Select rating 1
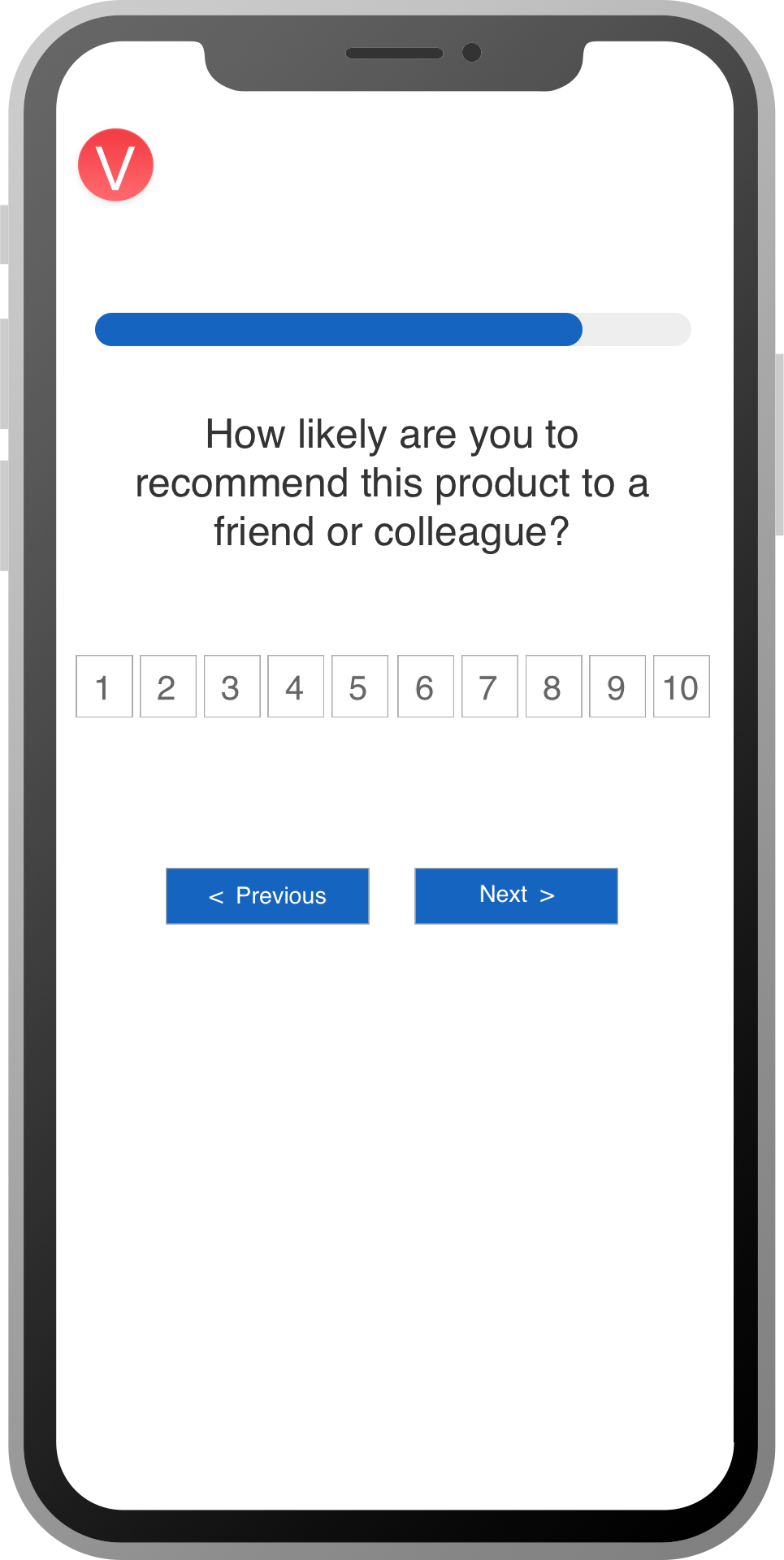Screen dimensions: 784x1560 coord(104,687)
